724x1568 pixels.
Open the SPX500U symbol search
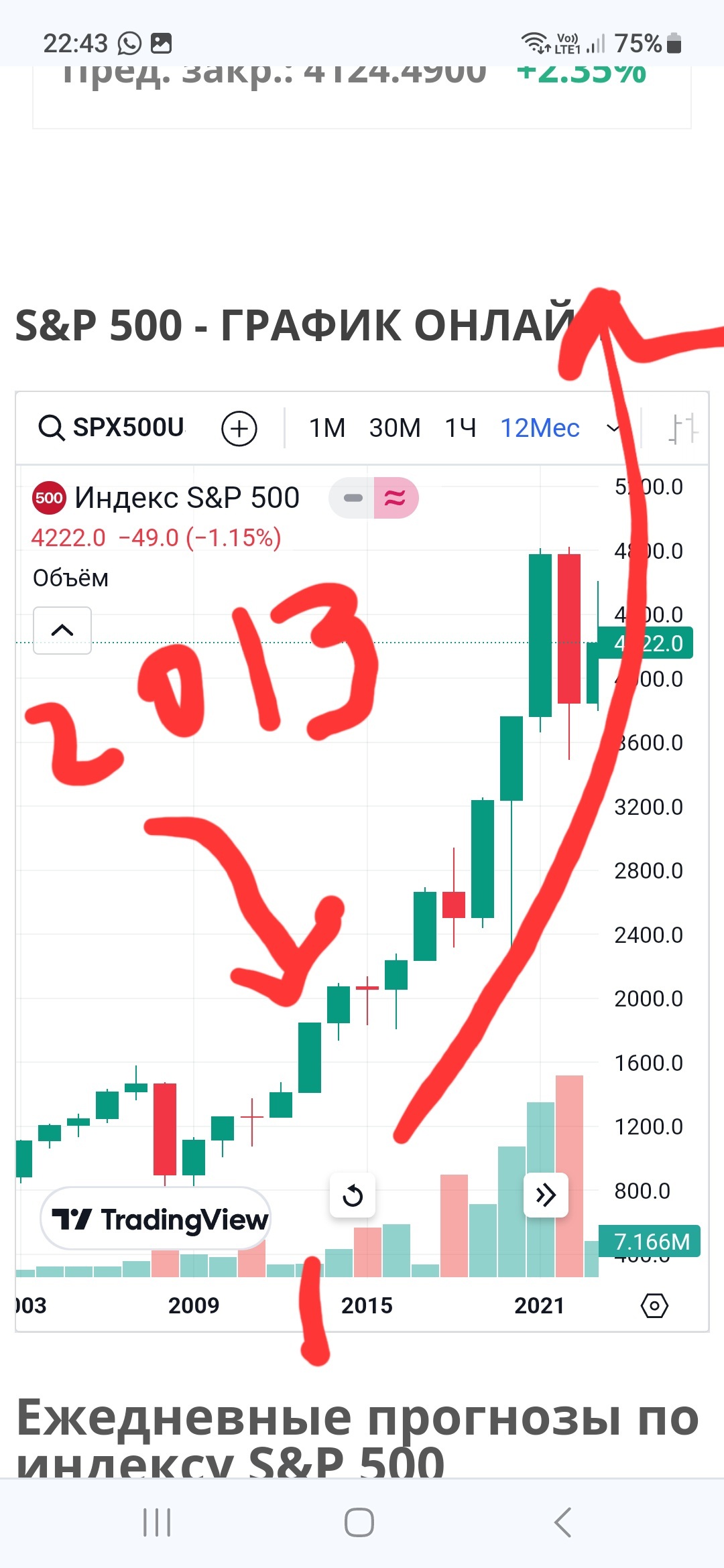[111, 428]
